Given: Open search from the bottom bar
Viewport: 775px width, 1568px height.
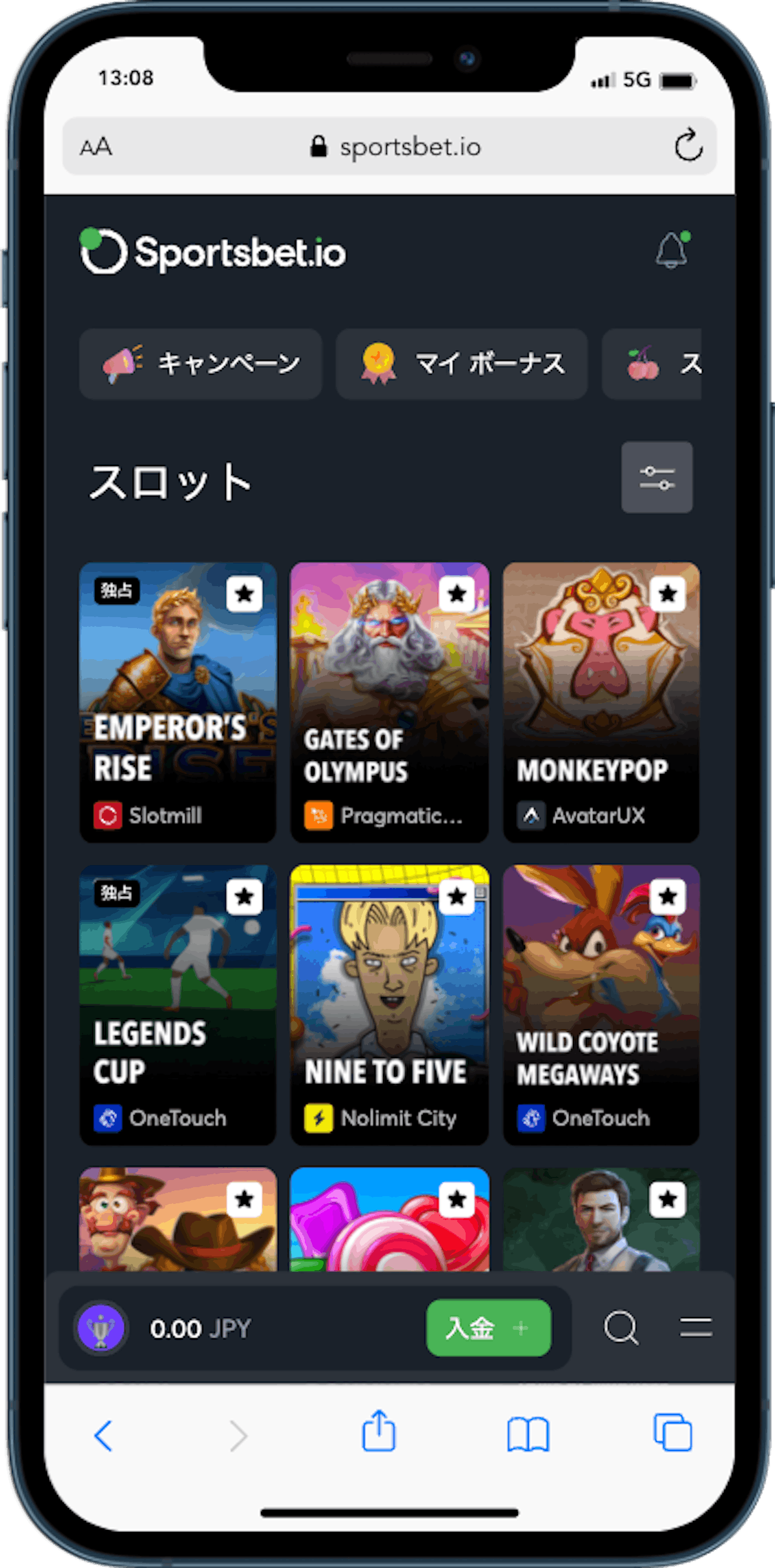Looking at the screenshot, I should 621,1328.
